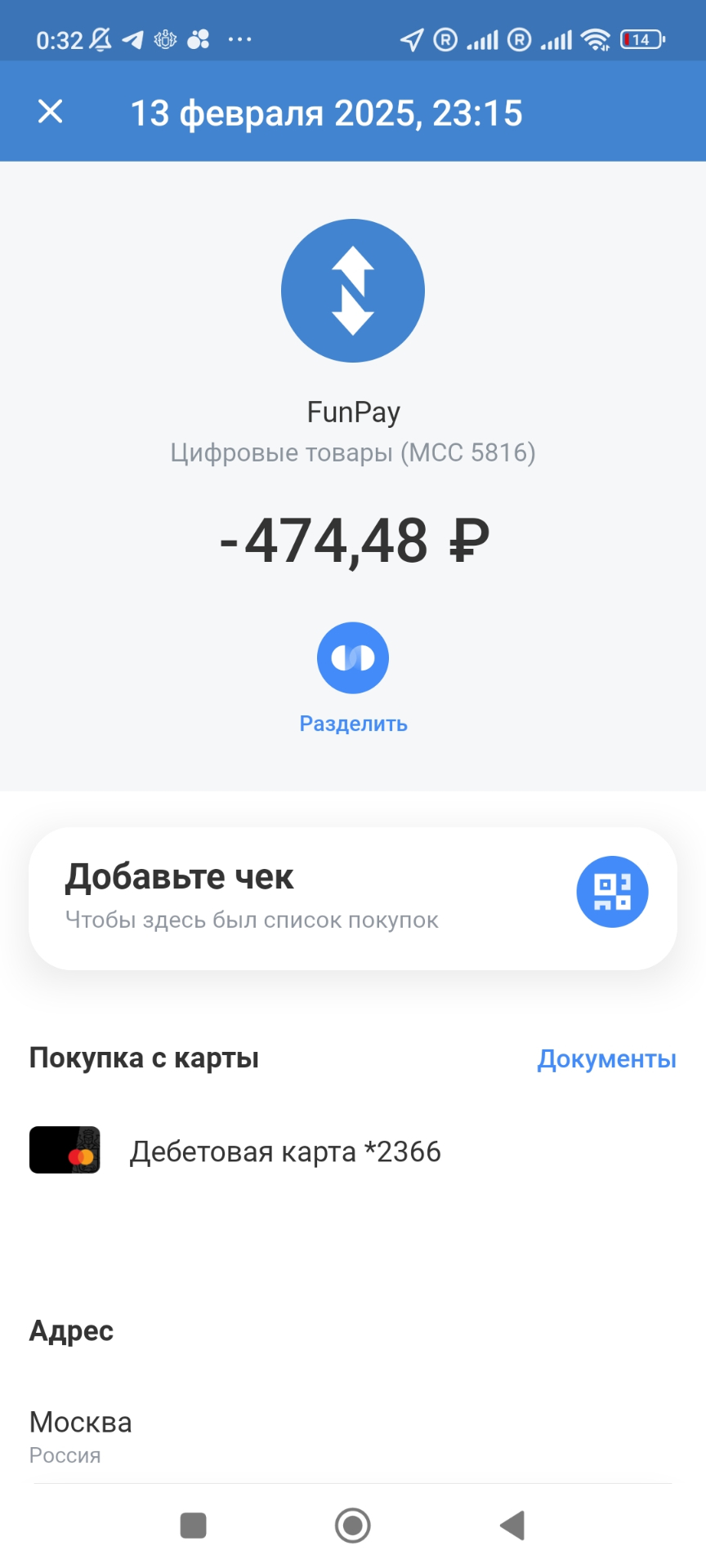Viewport: 706px width, 1568px height.
Task: Open the split payment icon above Разделить
Action: (353, 657)
